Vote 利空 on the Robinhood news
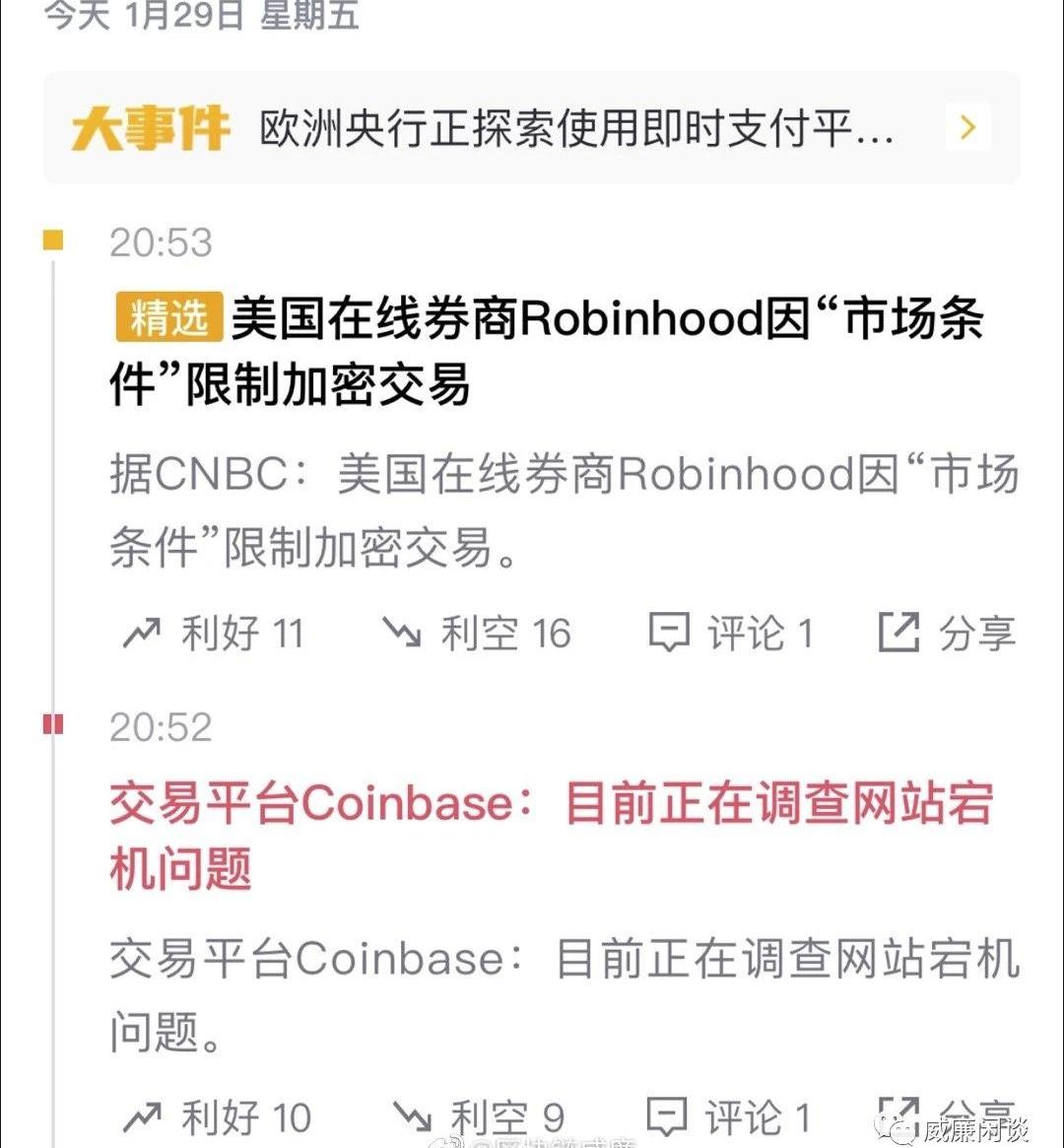 (x=478, y=634)
